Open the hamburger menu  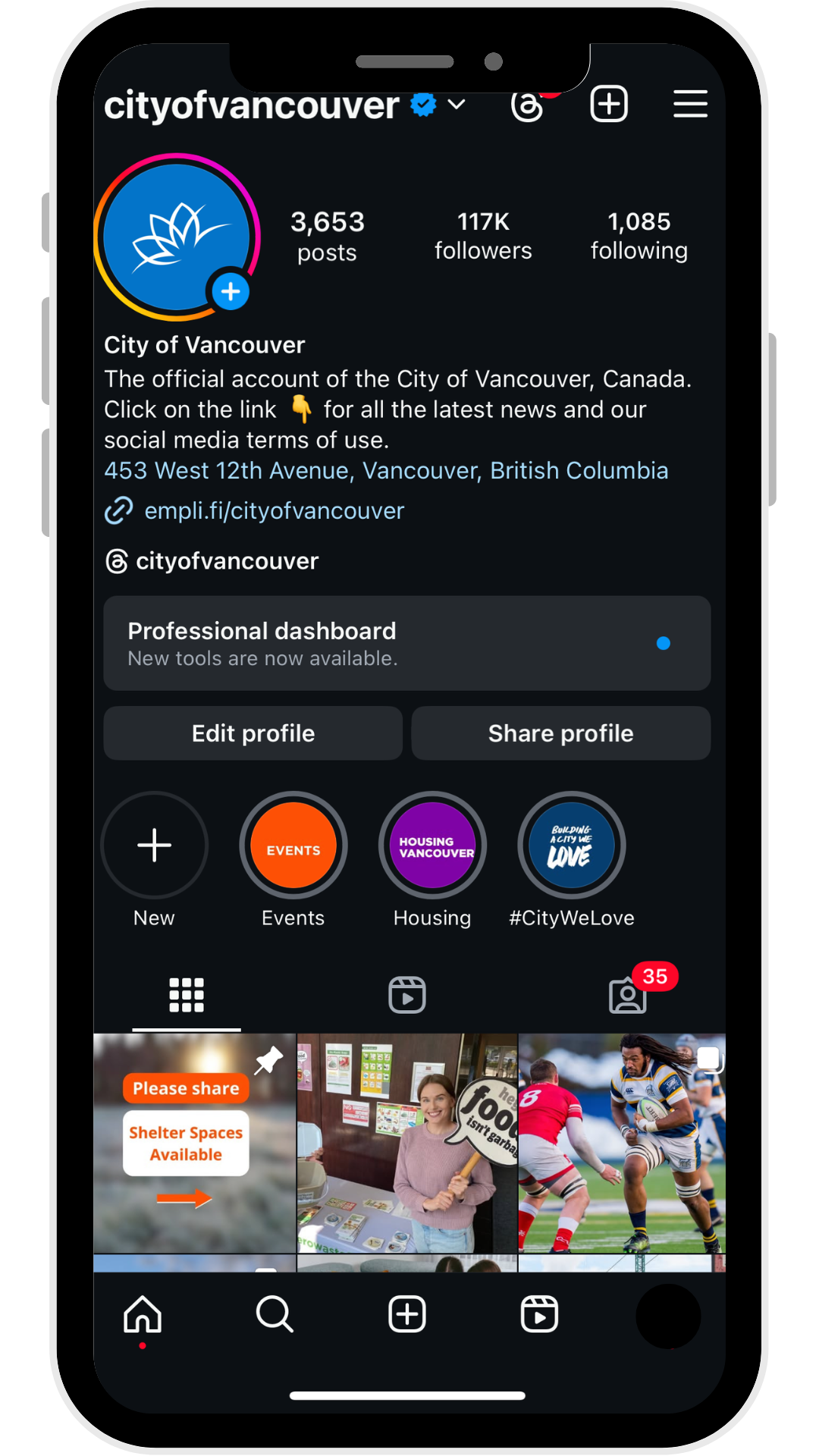[x=690, y=104]
